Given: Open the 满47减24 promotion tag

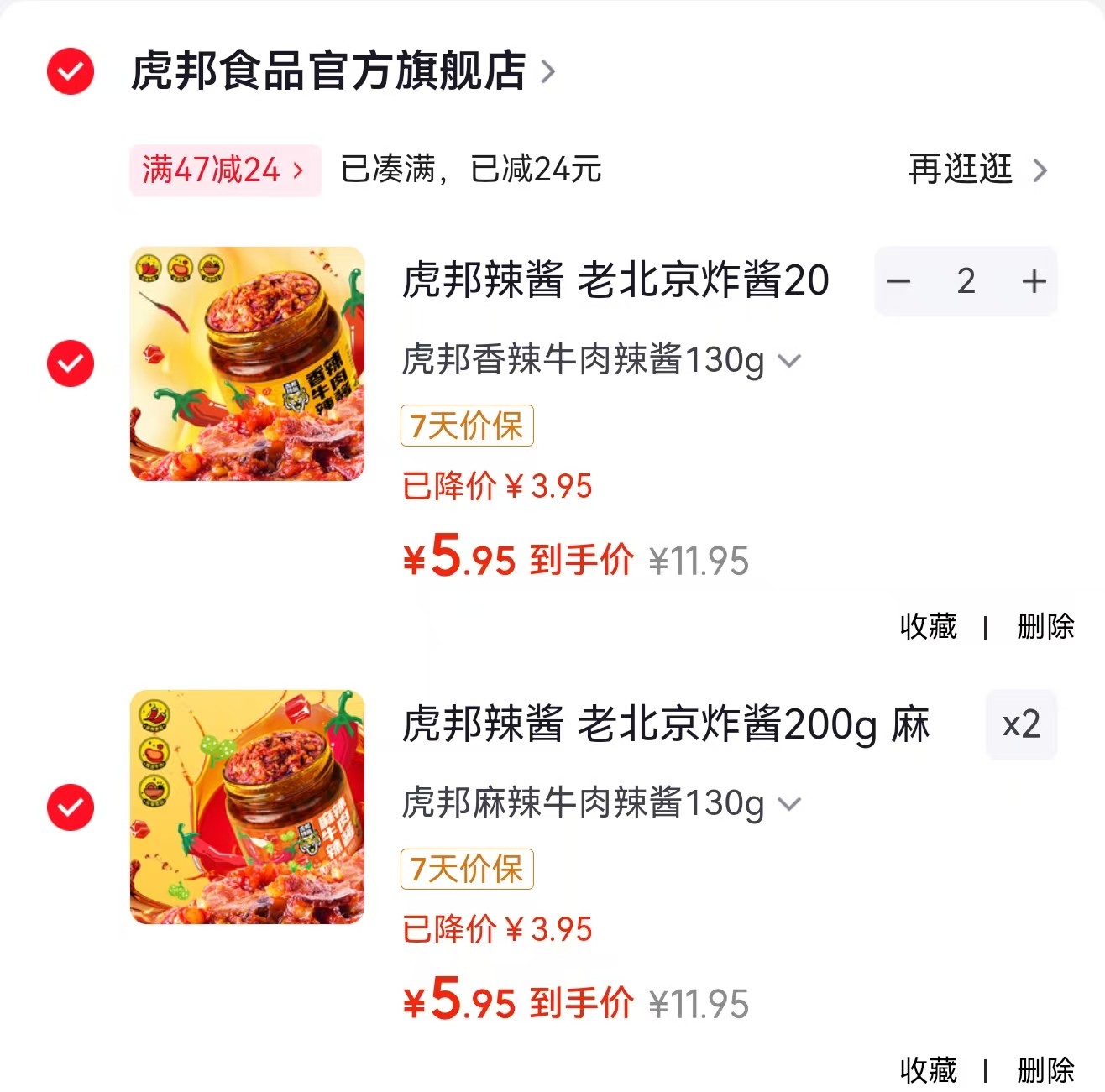Looking at the screenshot, I should pos(224,170).
